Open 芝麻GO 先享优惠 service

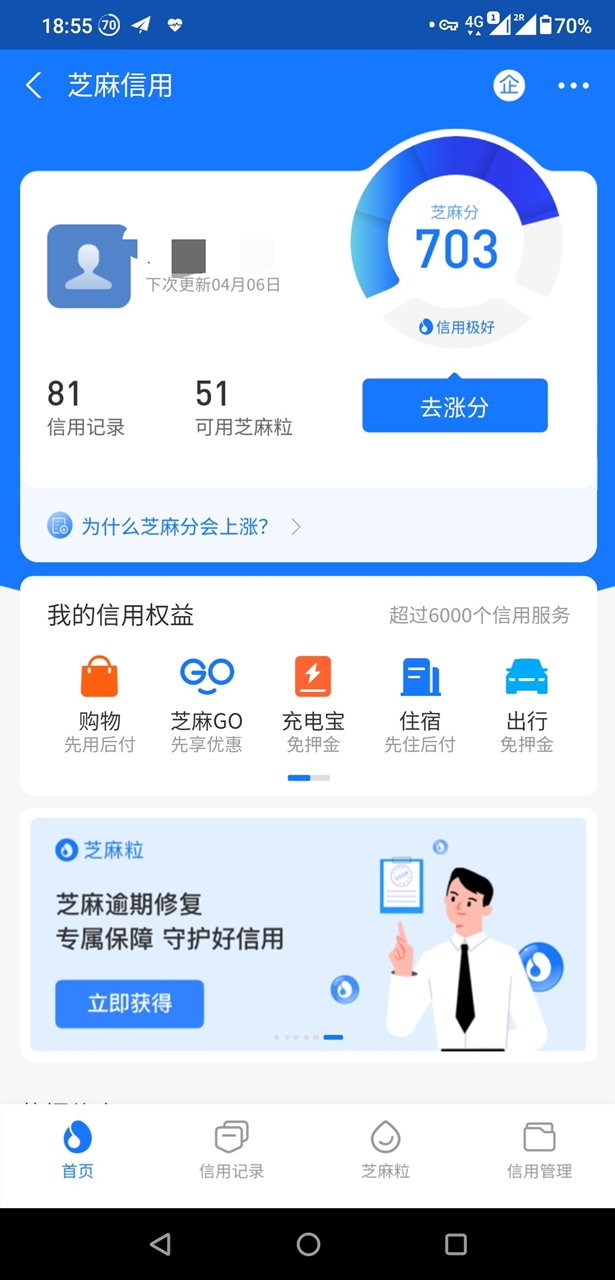207,705
